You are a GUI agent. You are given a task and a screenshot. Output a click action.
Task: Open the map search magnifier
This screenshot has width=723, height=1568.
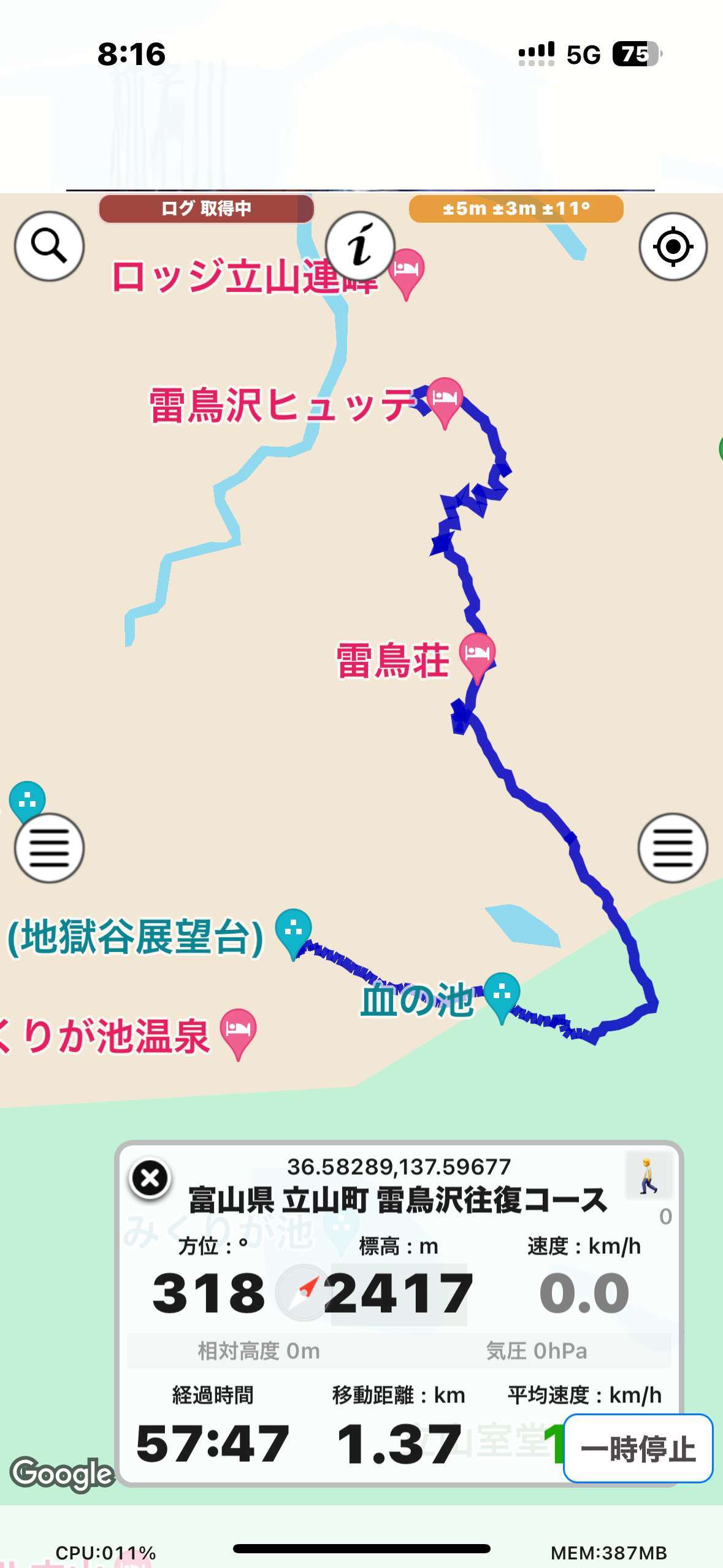point(49,246)
